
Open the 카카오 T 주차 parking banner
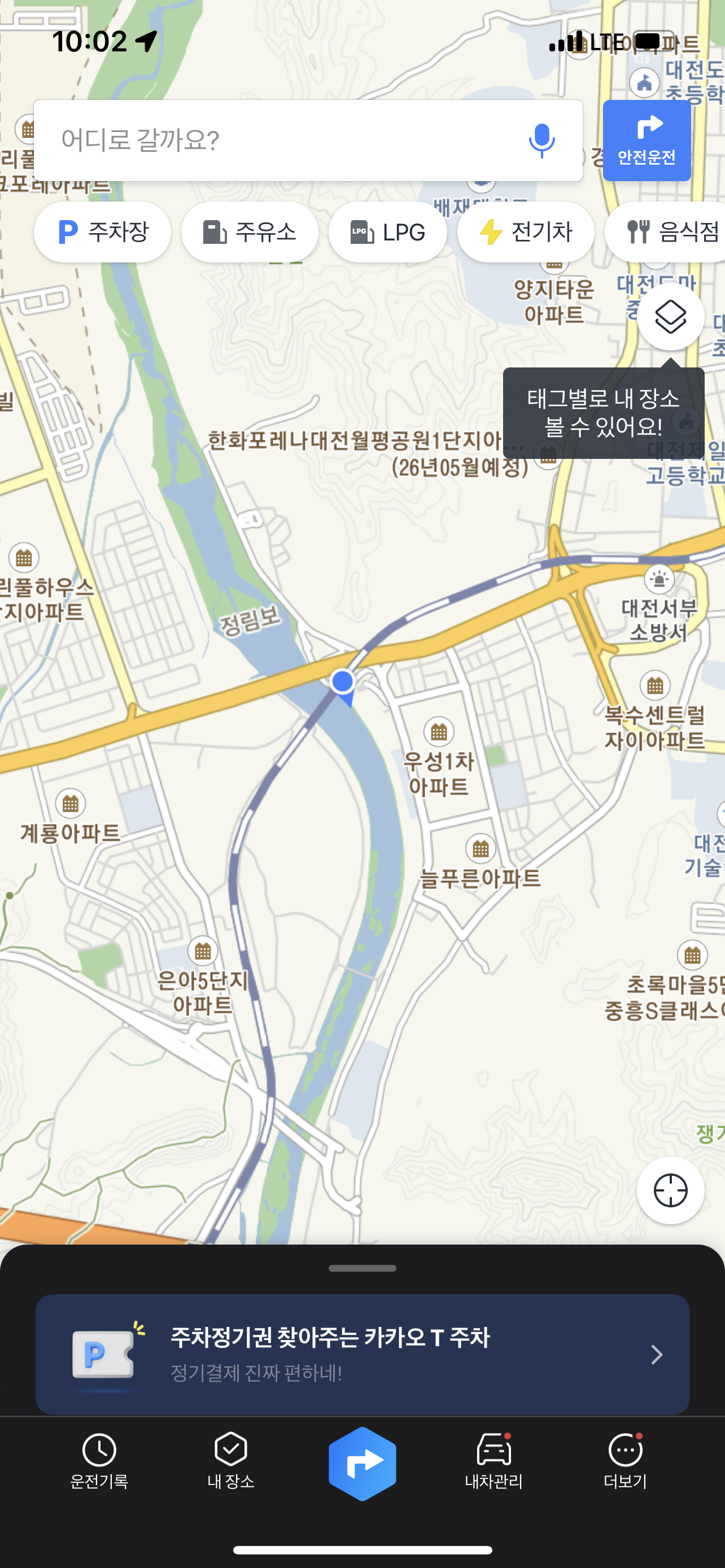[362, 1354]
